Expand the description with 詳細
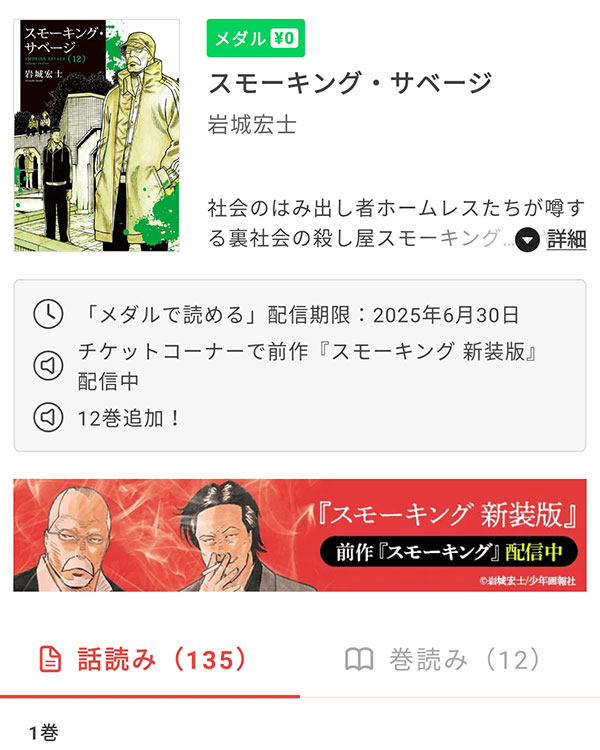Screen dimensions: 600x750 [553, 240]
